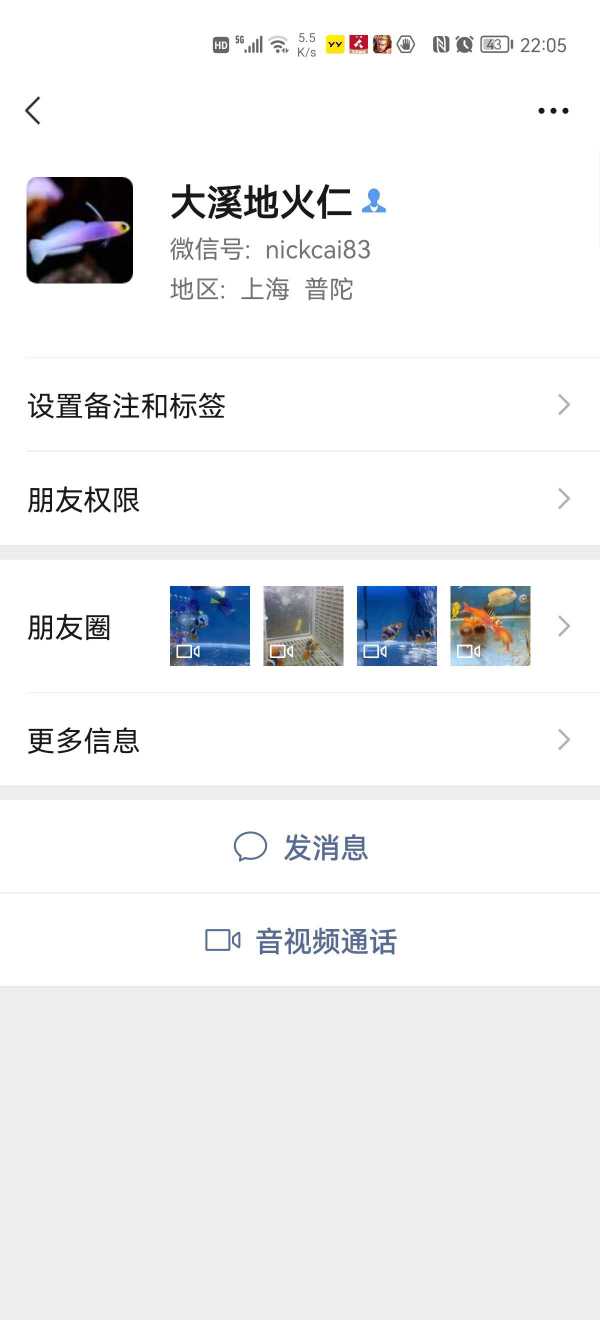Image resolution: width=600 pixels, height=1320 pixels.
Task: Tap 发消息 to send a message
Action: pyautogui.click(x=301, y=848)
